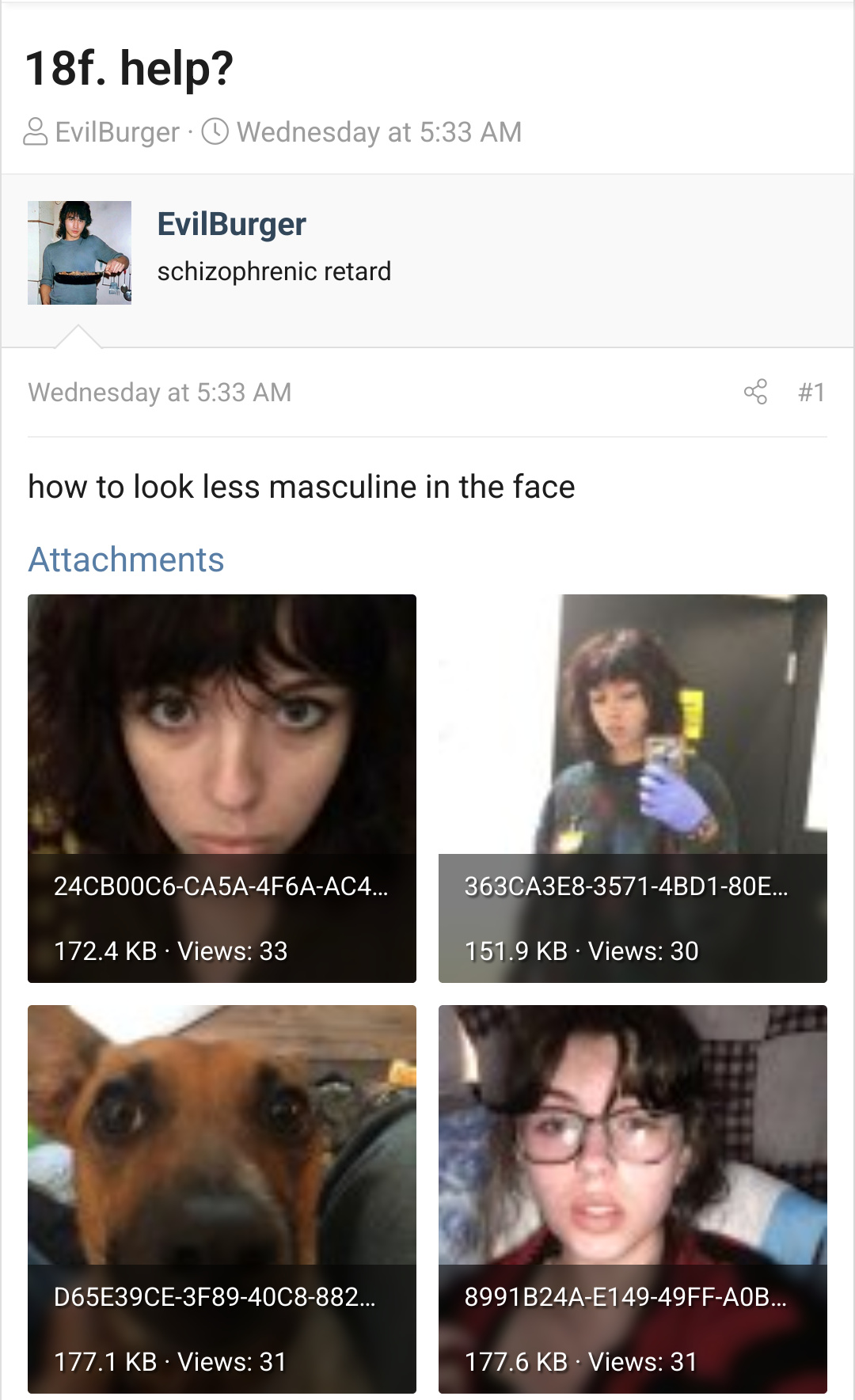Open thread author EvilBurger under the title
This screenshot has height=1400, width=855.
click(x=117, y=132)
